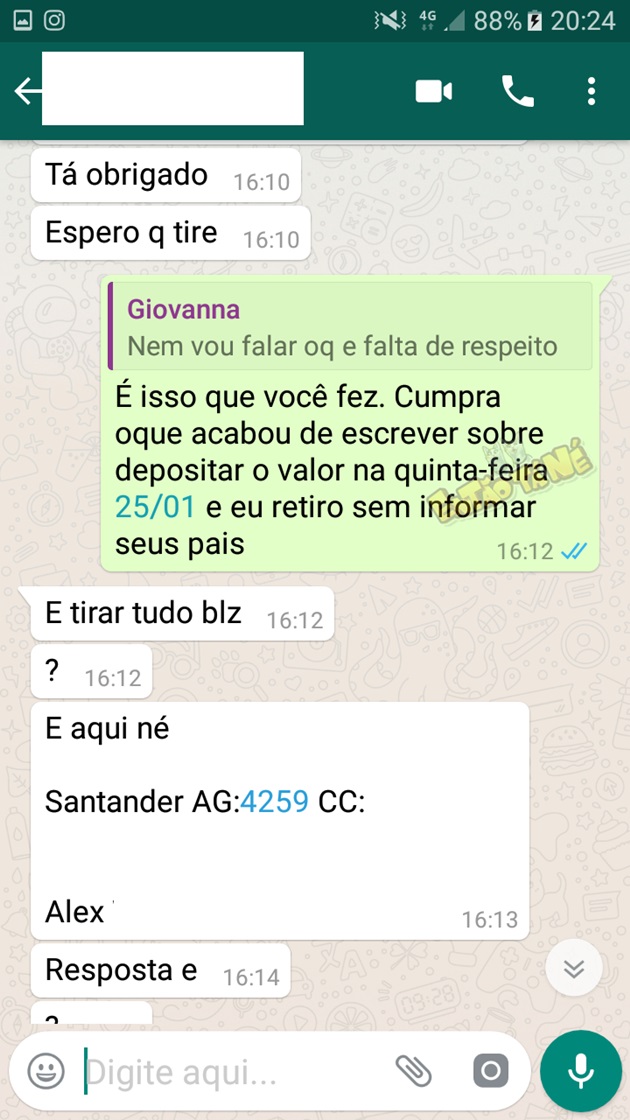Start a video call
The image size is (630, 1120).
434,92
